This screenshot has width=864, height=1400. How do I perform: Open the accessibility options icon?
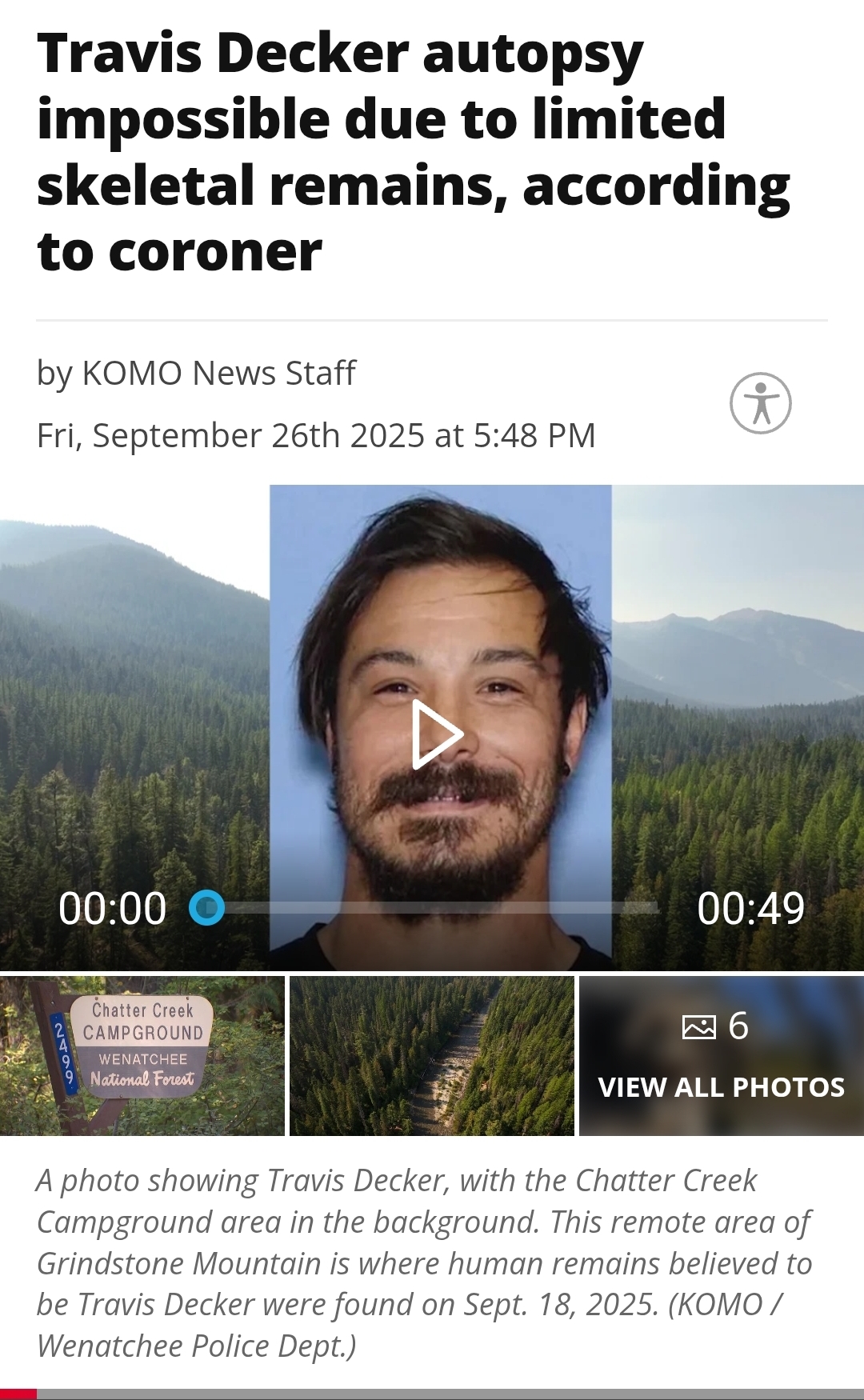point(761,403)
